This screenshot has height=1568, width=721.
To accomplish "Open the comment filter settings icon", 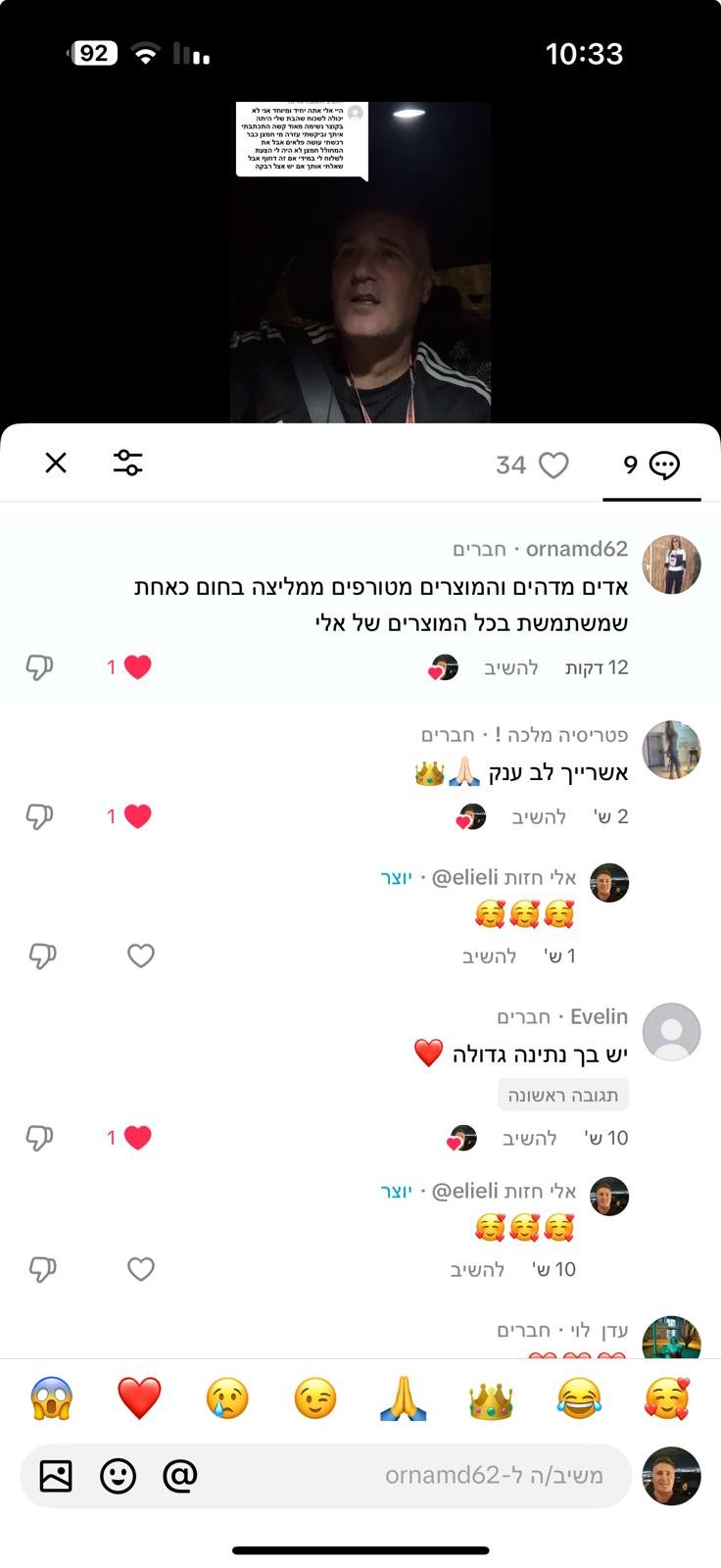I will [x=127, y=463].
